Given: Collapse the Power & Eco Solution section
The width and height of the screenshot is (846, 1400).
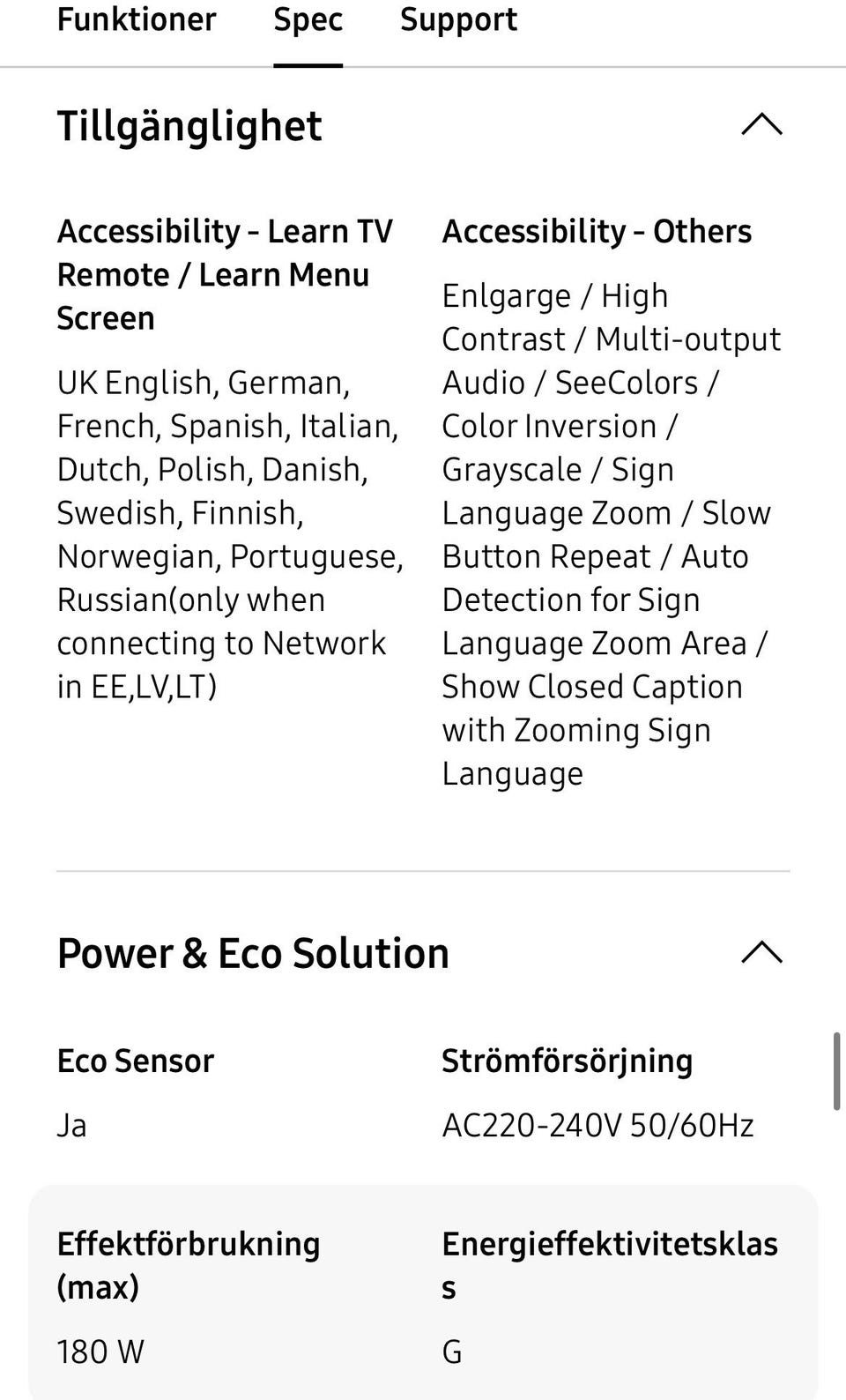Looking at the screenshot, I should coord(762,952).
